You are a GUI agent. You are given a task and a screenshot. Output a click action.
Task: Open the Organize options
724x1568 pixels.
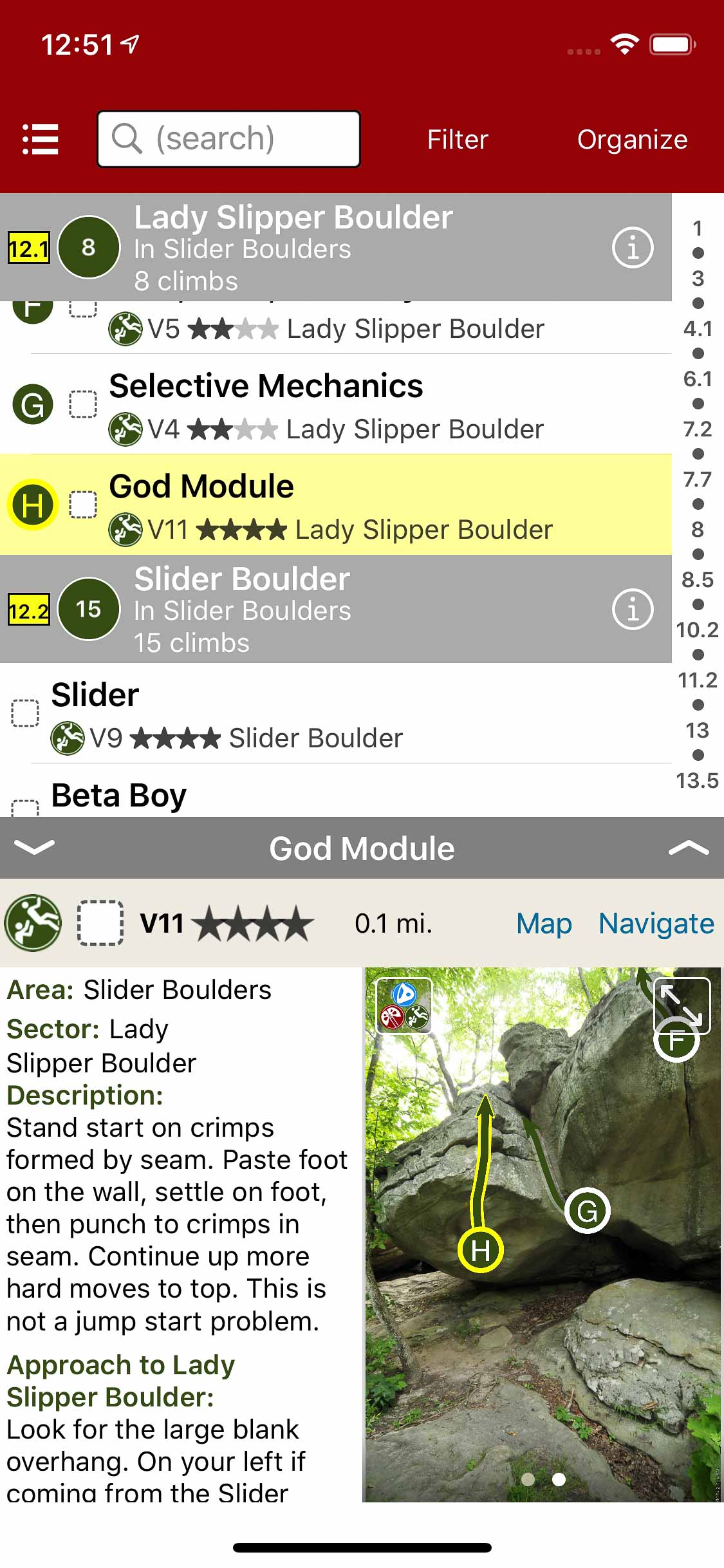[632, 139]
